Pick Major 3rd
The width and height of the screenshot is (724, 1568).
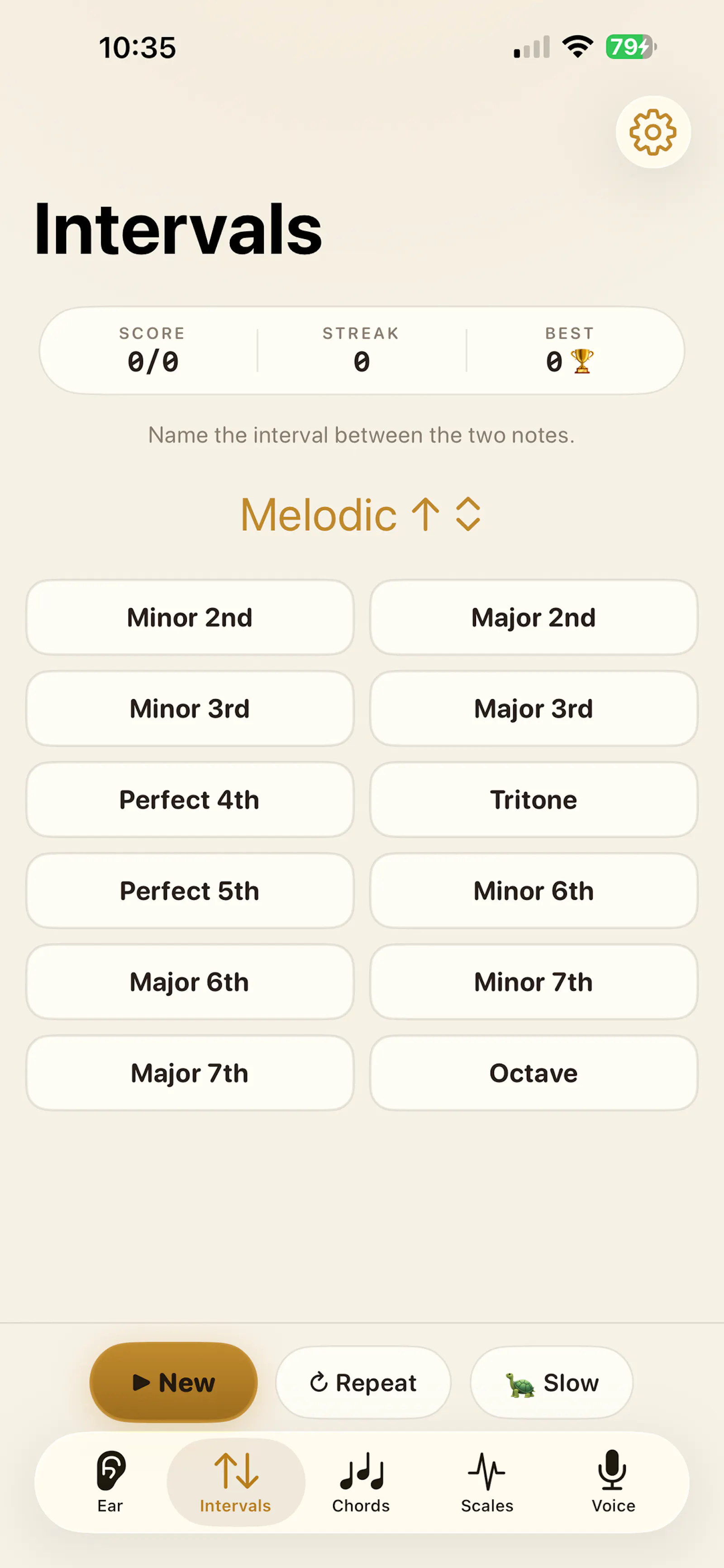533,709
